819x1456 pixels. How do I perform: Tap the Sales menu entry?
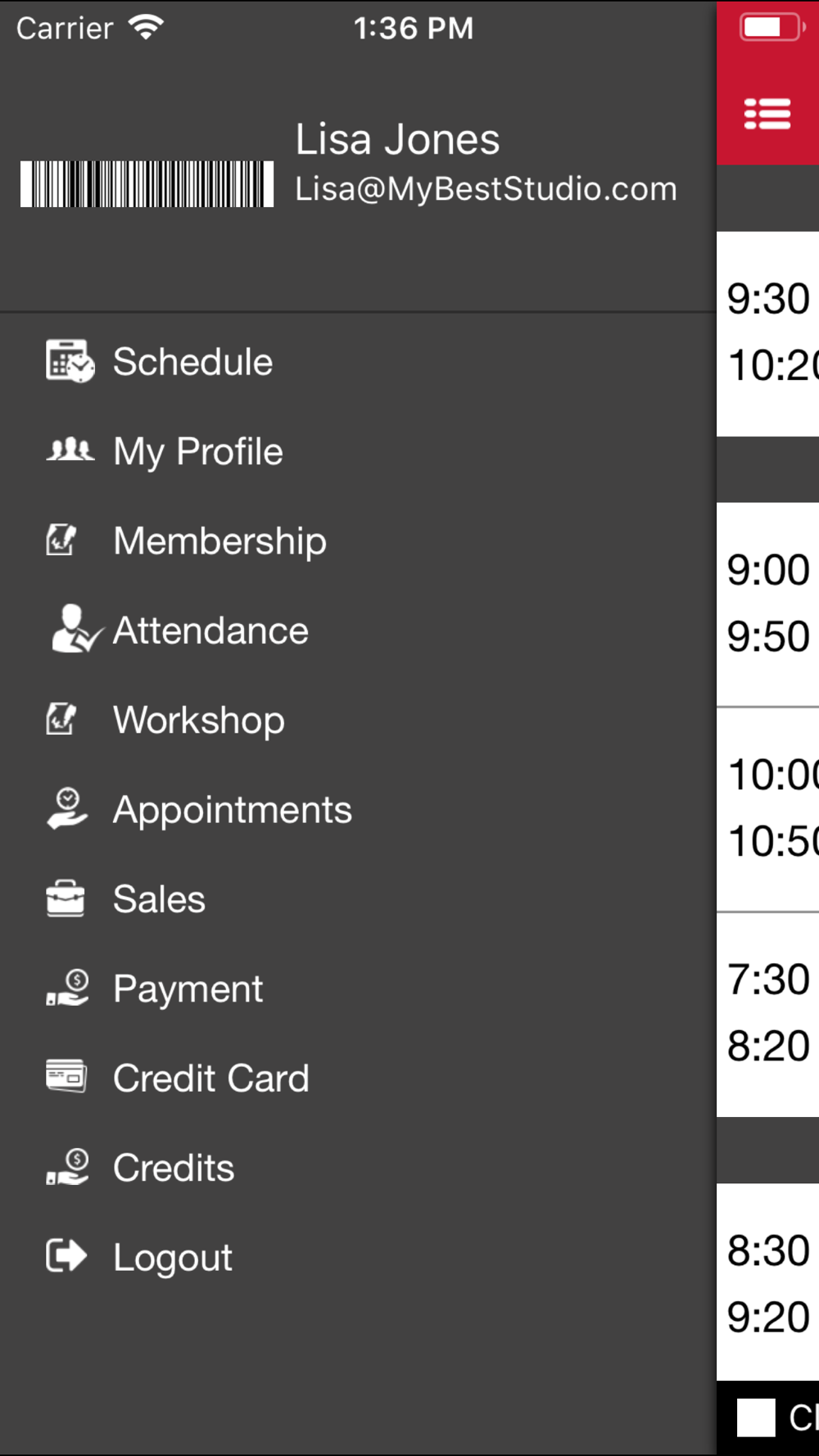click(x=358, y=899)
